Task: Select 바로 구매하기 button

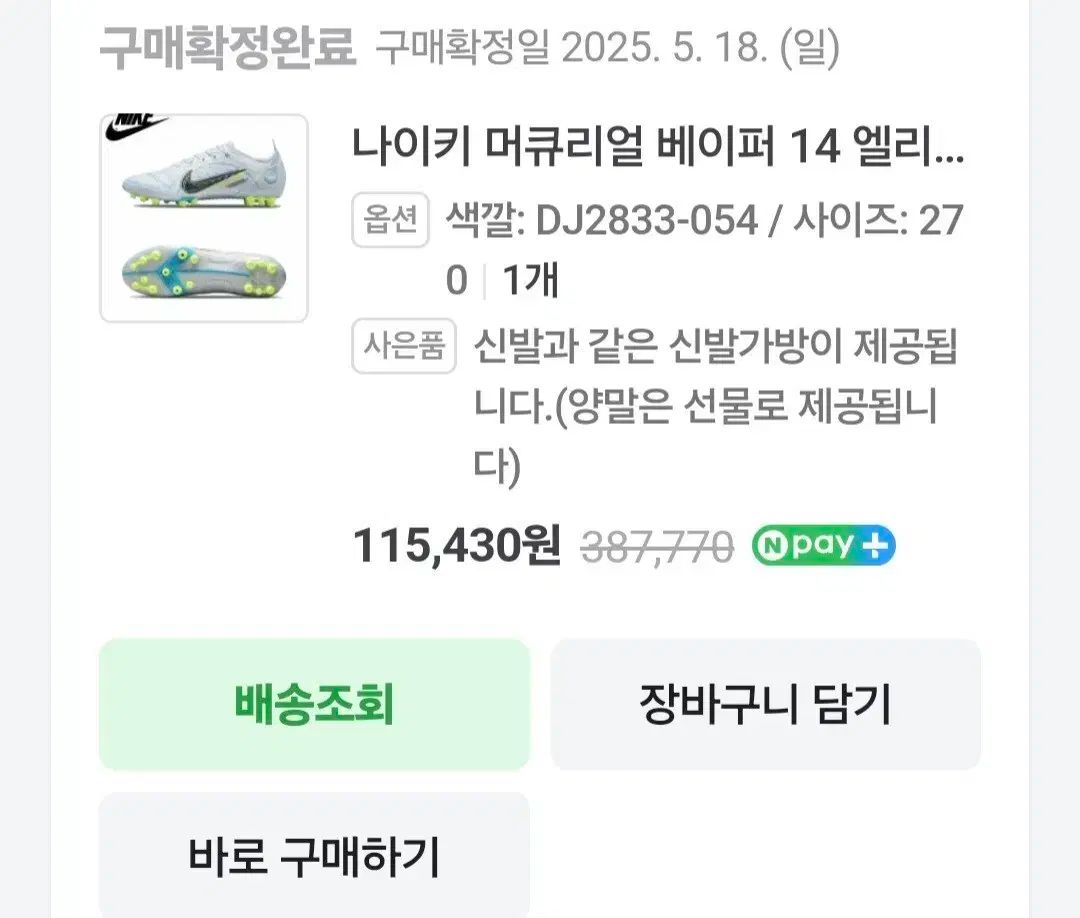Action: [313, 856]
